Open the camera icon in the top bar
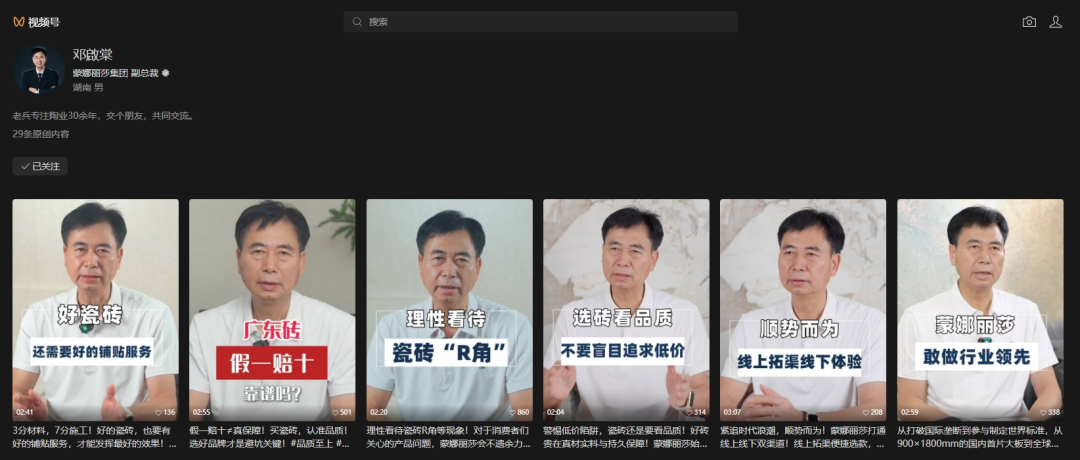Image resolution: width=1080 pixels, height=460 pixels. 1029,21
